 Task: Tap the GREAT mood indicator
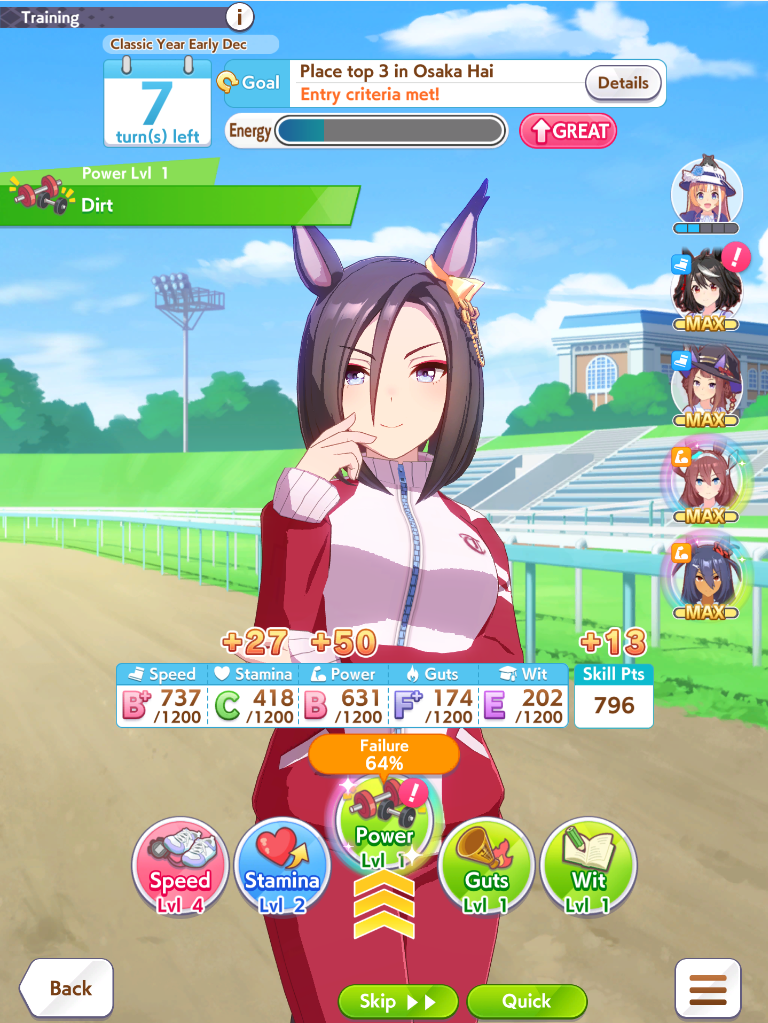(567, 131)
